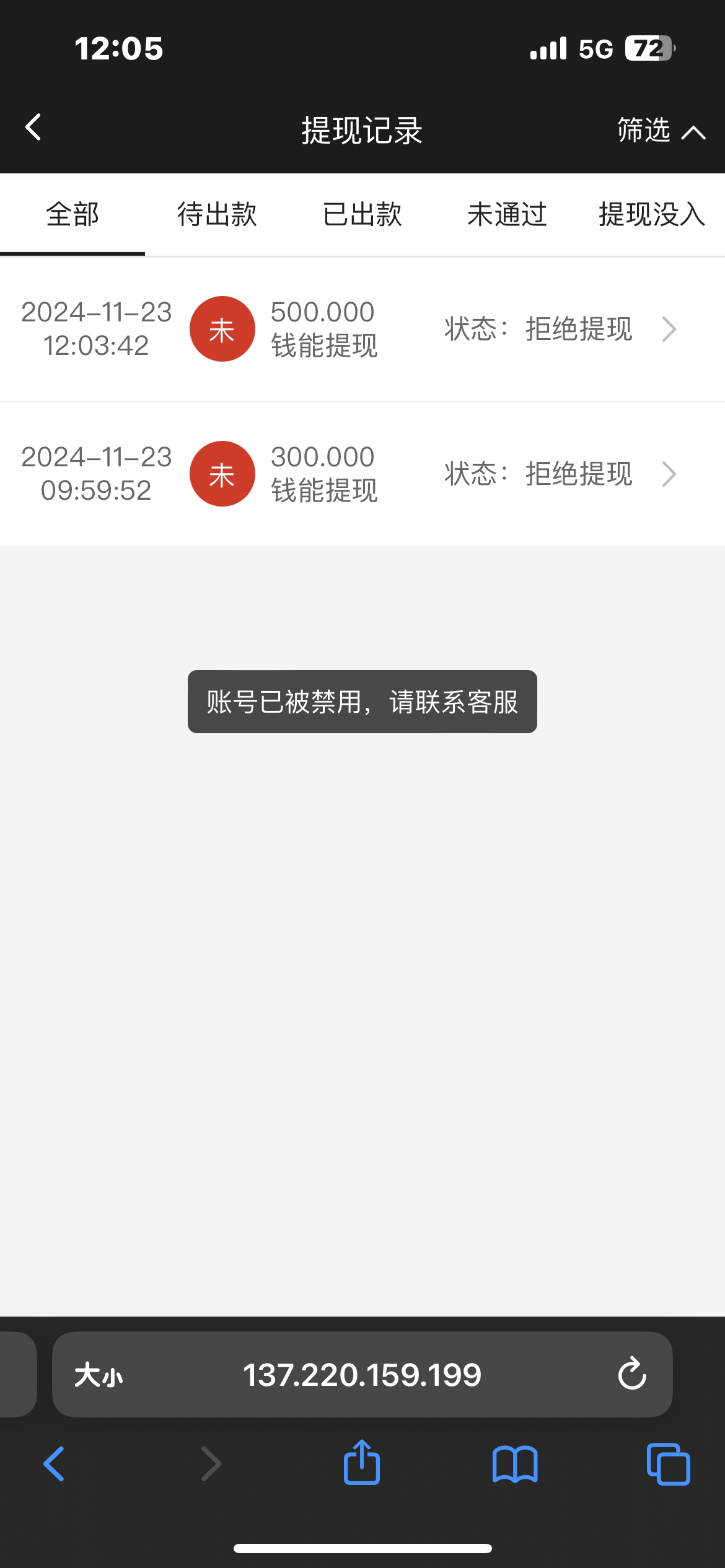This screenshot has height=1568, width=725.
Task: Tap the address bar showing 137.220.159.199
Action: tap(362, 1375)
